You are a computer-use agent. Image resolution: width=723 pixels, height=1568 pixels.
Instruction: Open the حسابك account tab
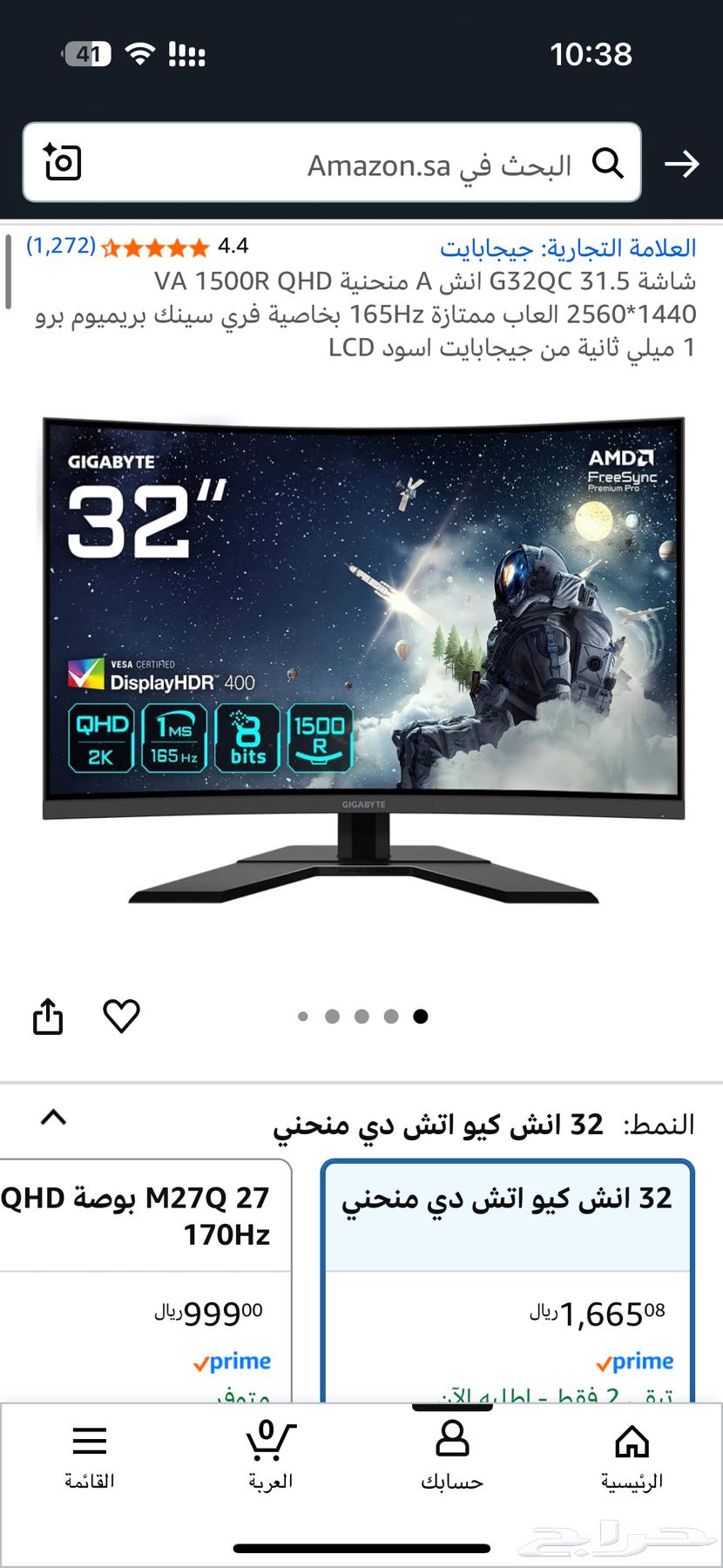pyautogui.click(x=452, y=1456)
